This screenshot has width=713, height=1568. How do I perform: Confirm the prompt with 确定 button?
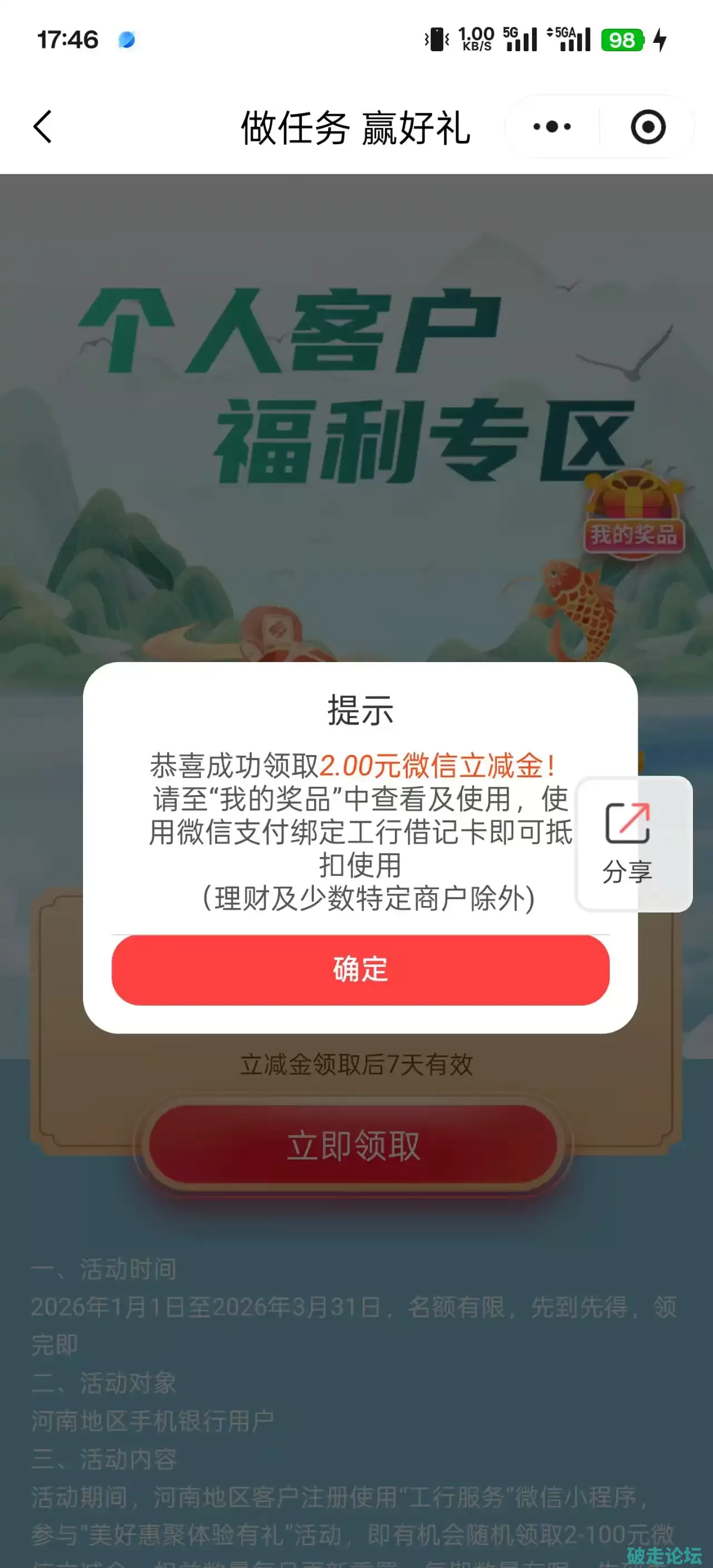(x=360, y=969)
